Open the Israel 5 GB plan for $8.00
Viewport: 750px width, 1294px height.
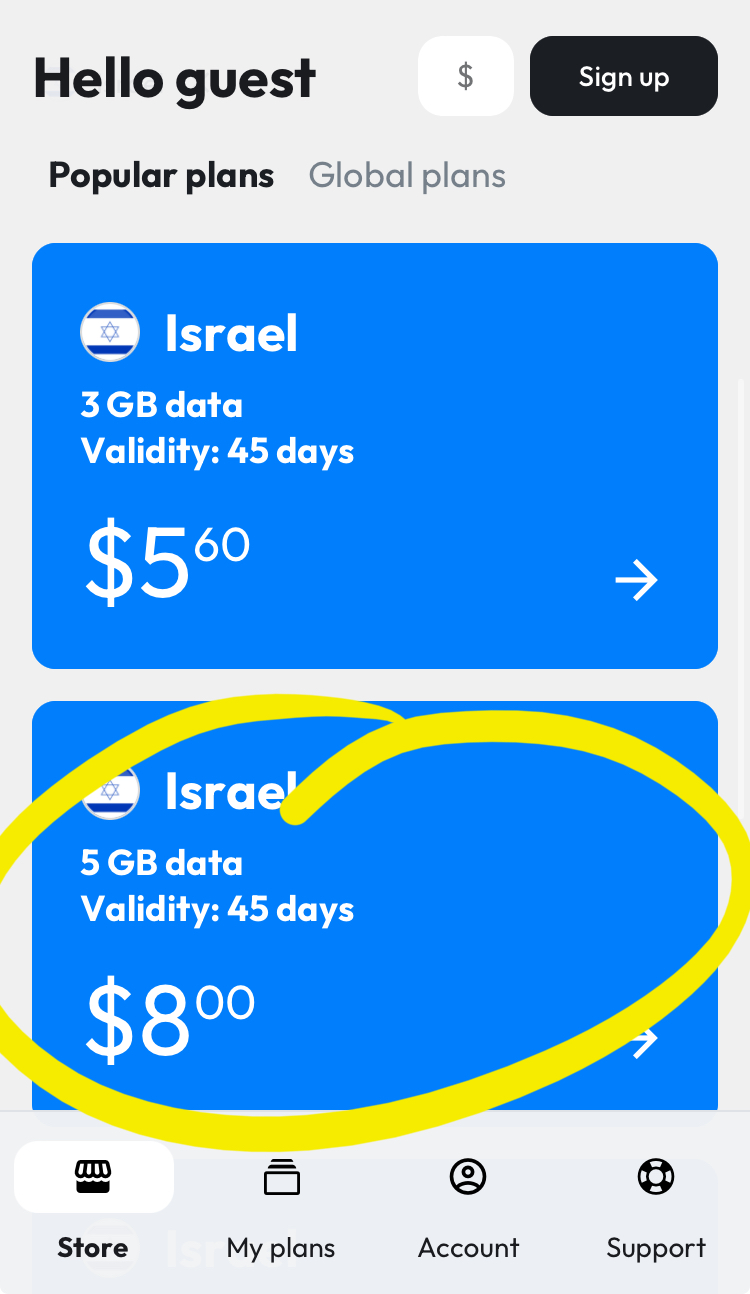pos(375,906)
